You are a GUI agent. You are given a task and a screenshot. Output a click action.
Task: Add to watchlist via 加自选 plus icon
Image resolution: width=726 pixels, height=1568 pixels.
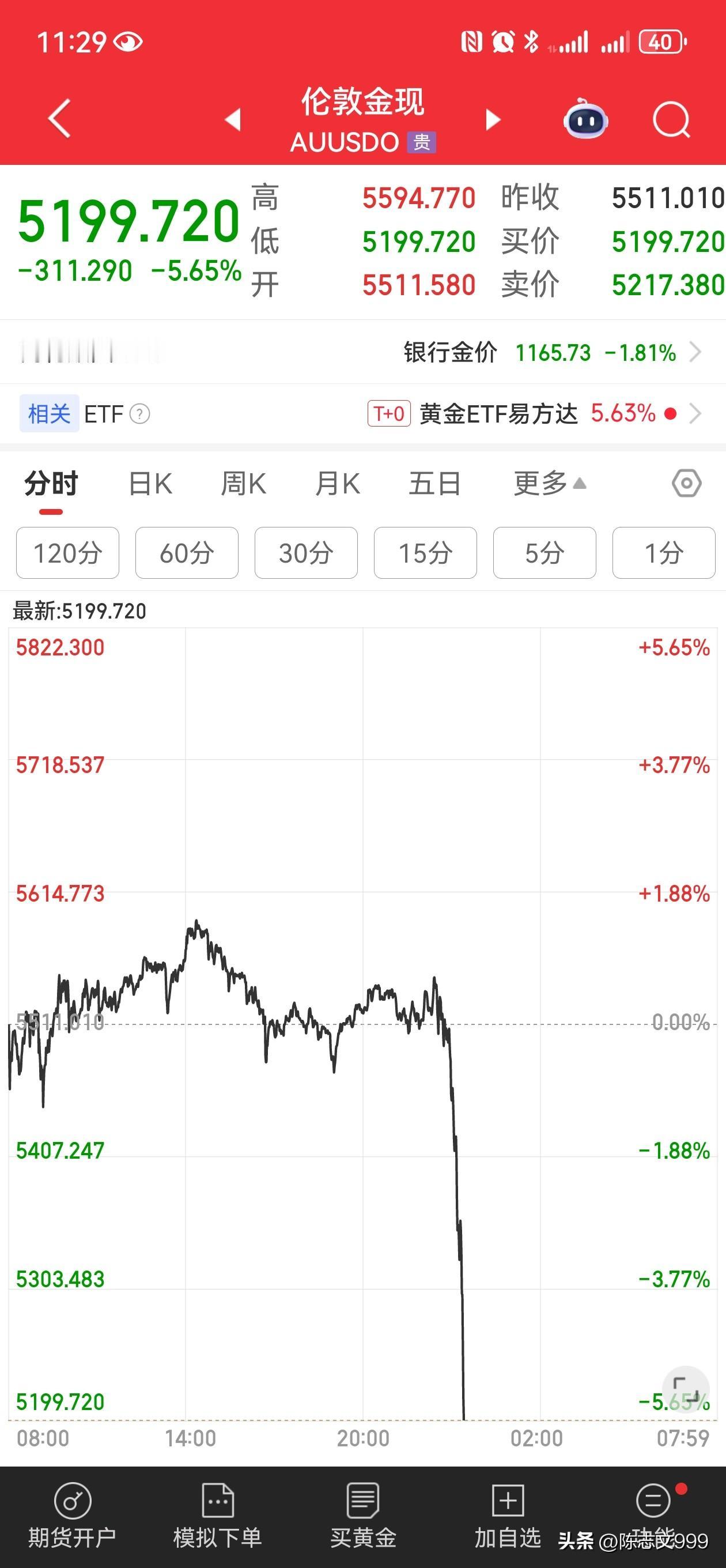[x=508, y=1501]
